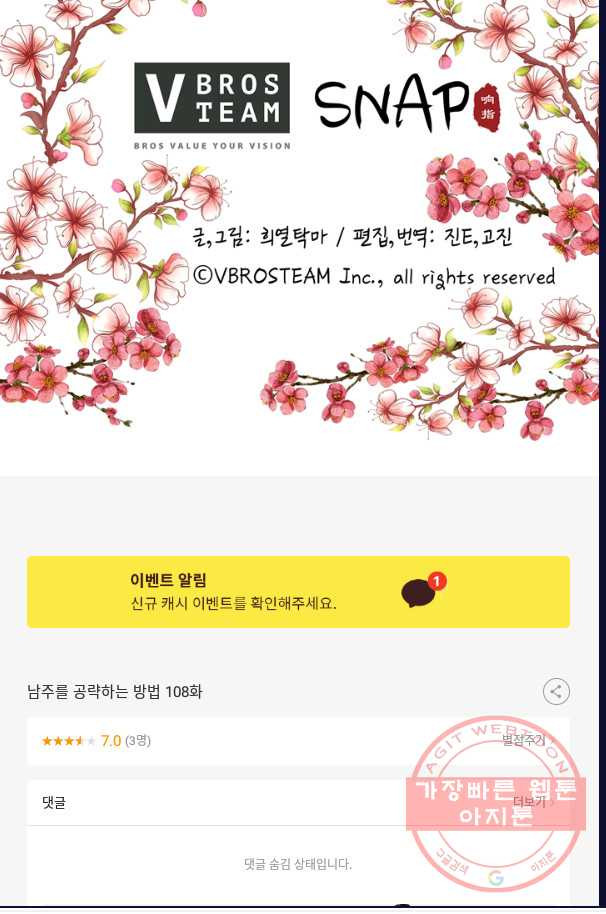Open 더보기 in the comments section
The height and width of the screenshot is (914, 606).
[529, 802]
